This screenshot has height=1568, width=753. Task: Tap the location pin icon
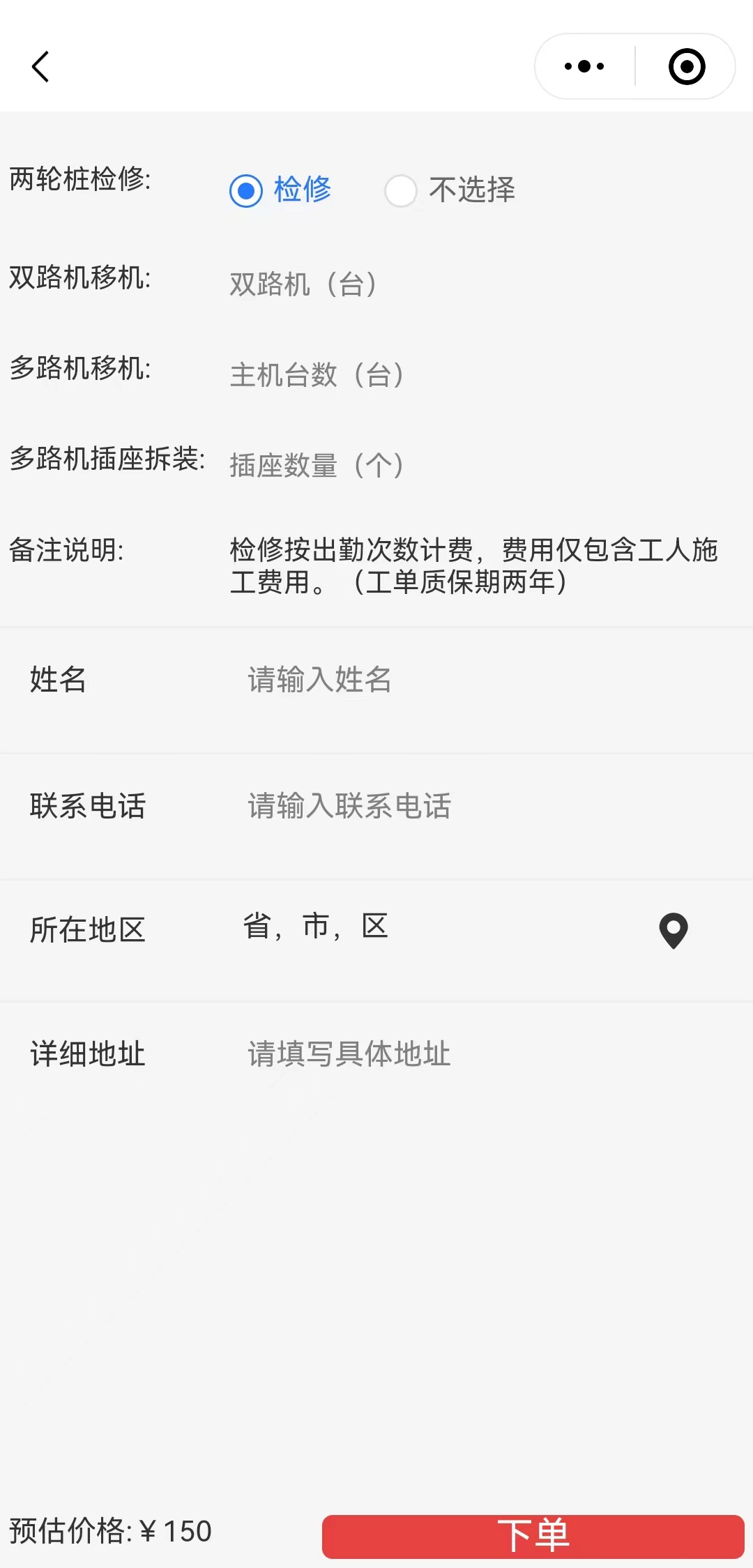674,931
